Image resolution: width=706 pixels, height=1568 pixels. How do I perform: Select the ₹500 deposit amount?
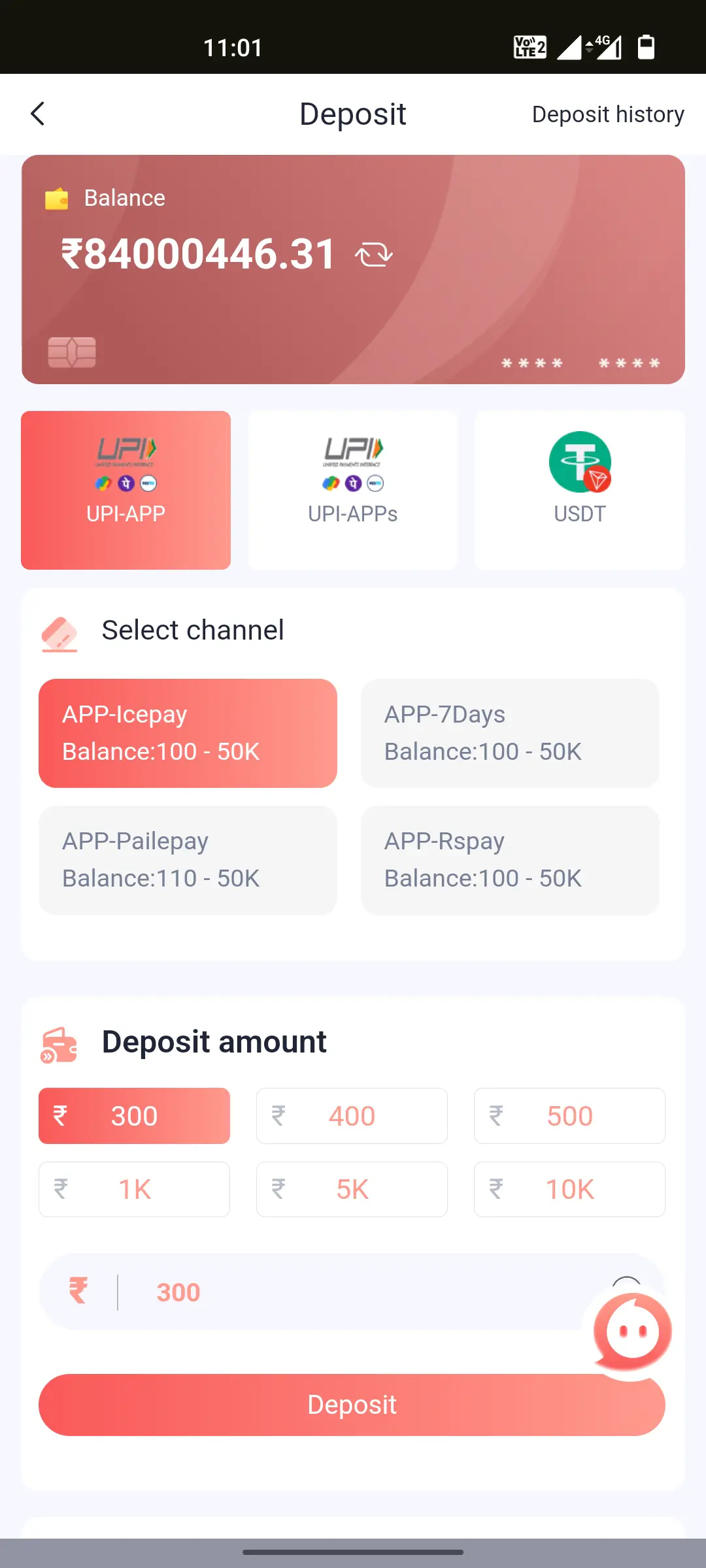point(569,1116)
